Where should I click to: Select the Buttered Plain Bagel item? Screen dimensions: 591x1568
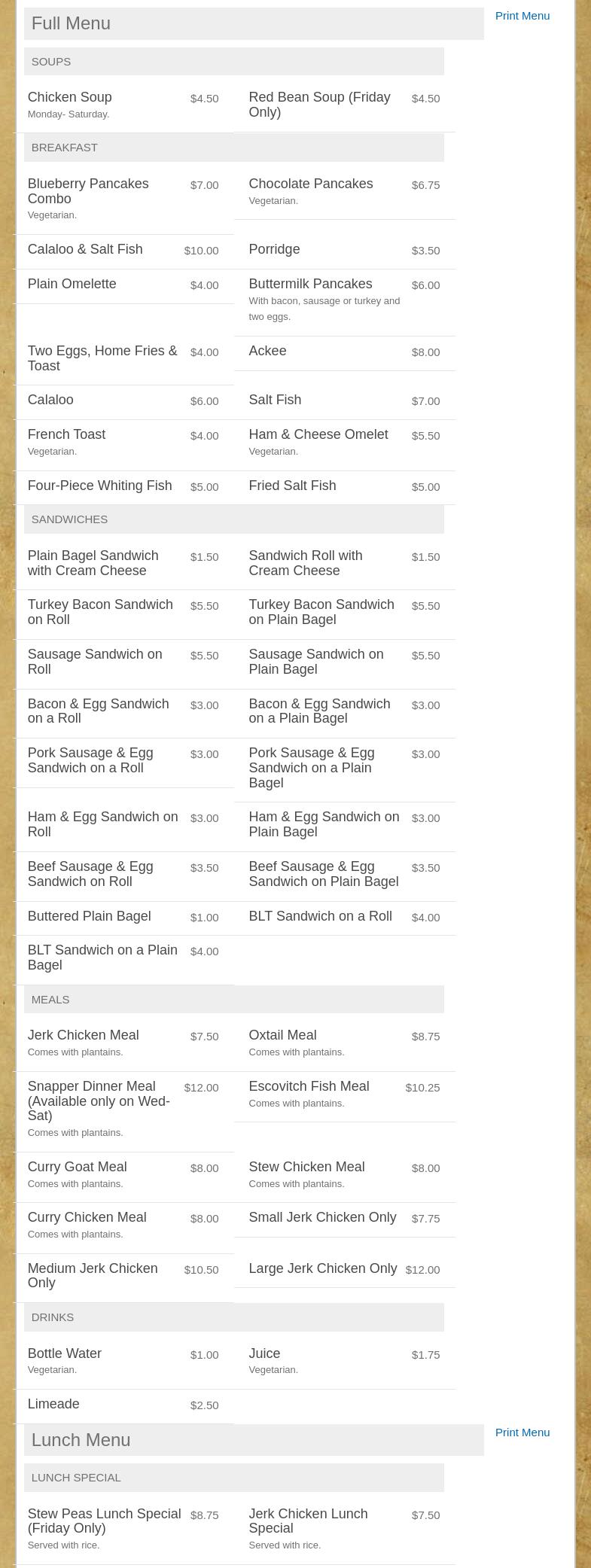tap(89, 916)
